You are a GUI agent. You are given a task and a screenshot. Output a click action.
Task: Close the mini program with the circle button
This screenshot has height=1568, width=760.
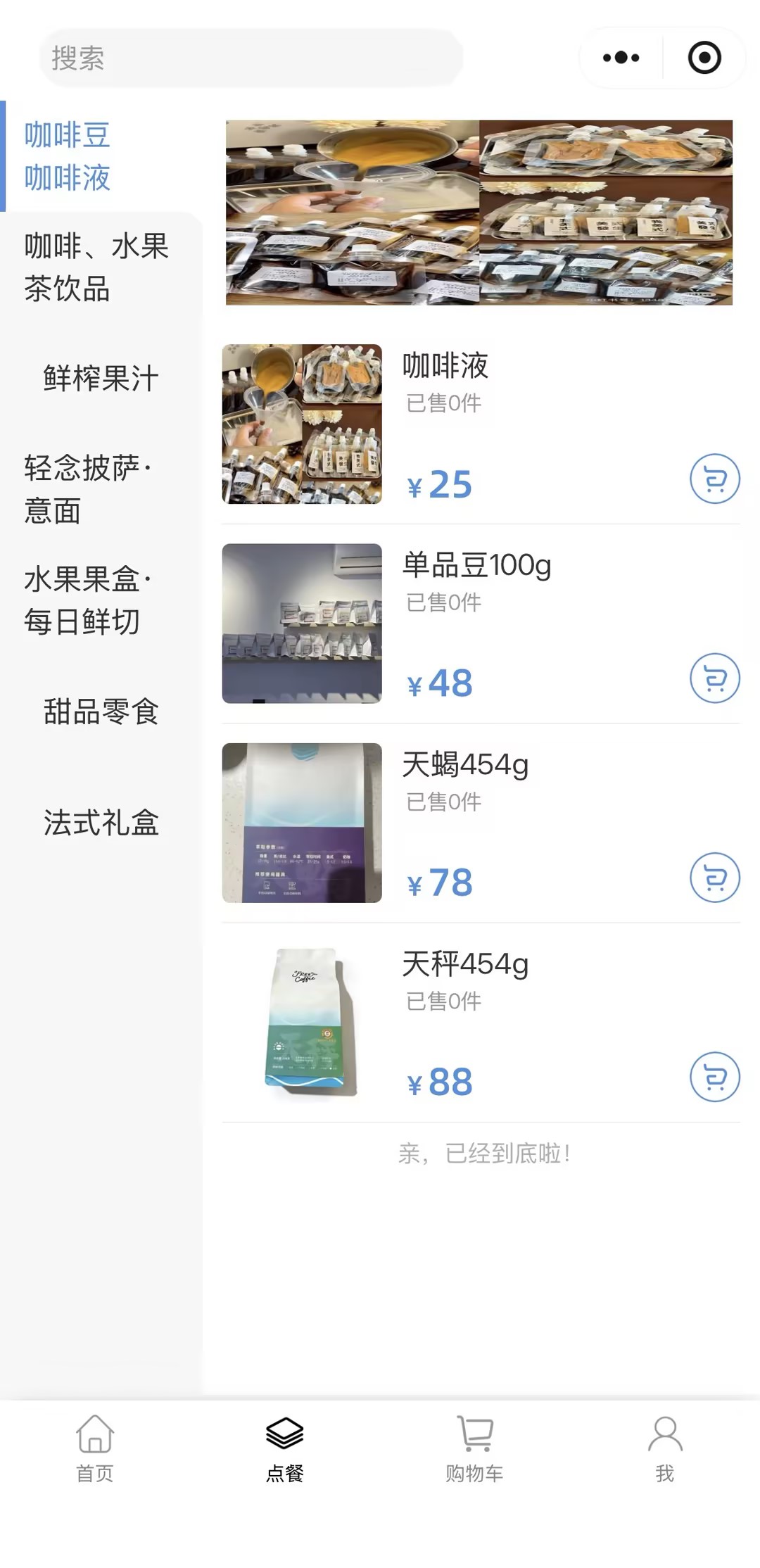(704, 58)
